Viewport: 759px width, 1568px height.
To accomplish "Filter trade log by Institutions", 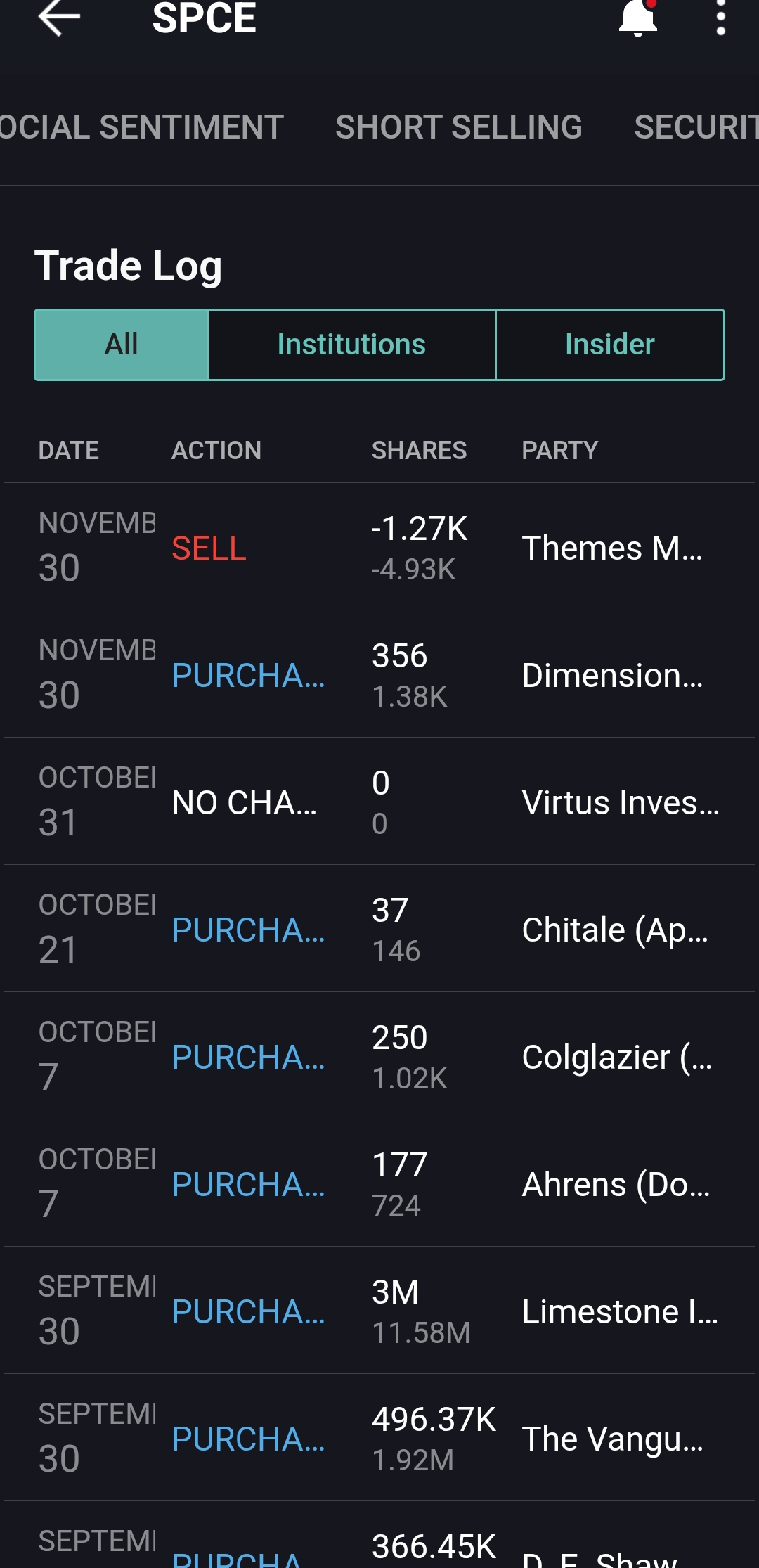I will (351, 345).
